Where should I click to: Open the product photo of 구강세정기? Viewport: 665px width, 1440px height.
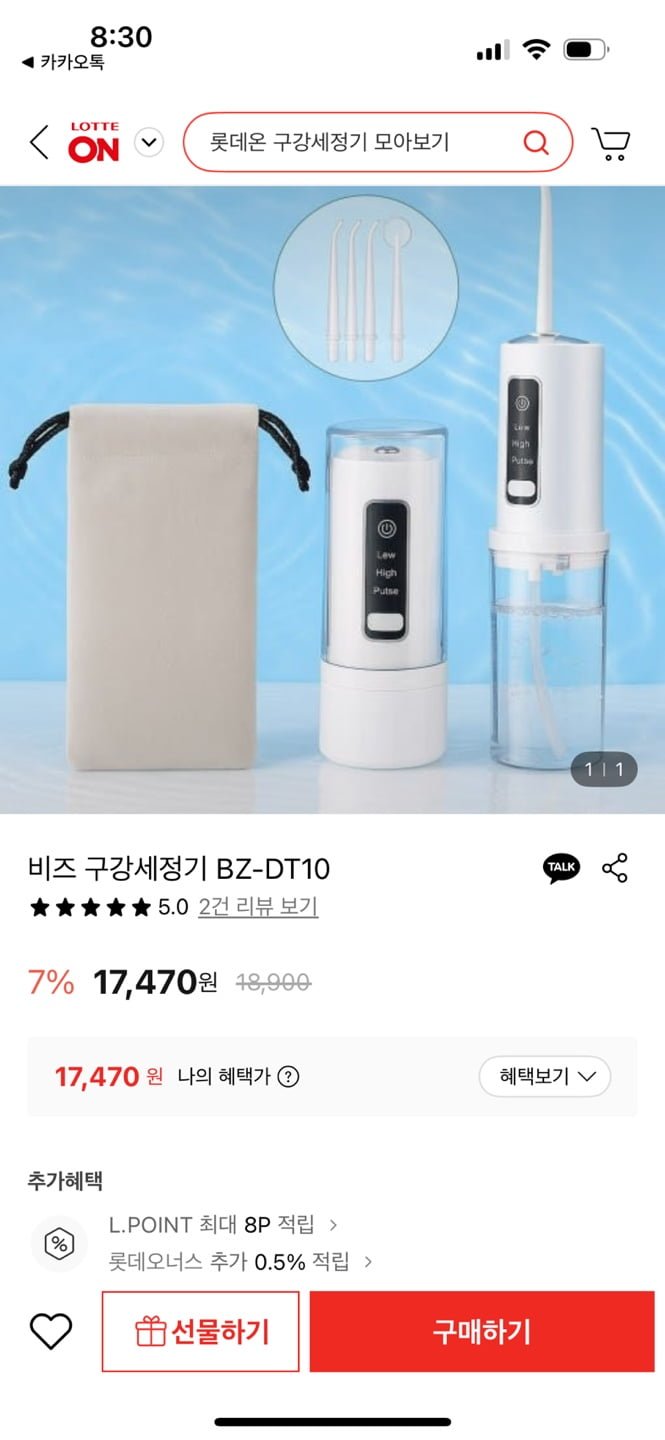[x=332, y=500]
